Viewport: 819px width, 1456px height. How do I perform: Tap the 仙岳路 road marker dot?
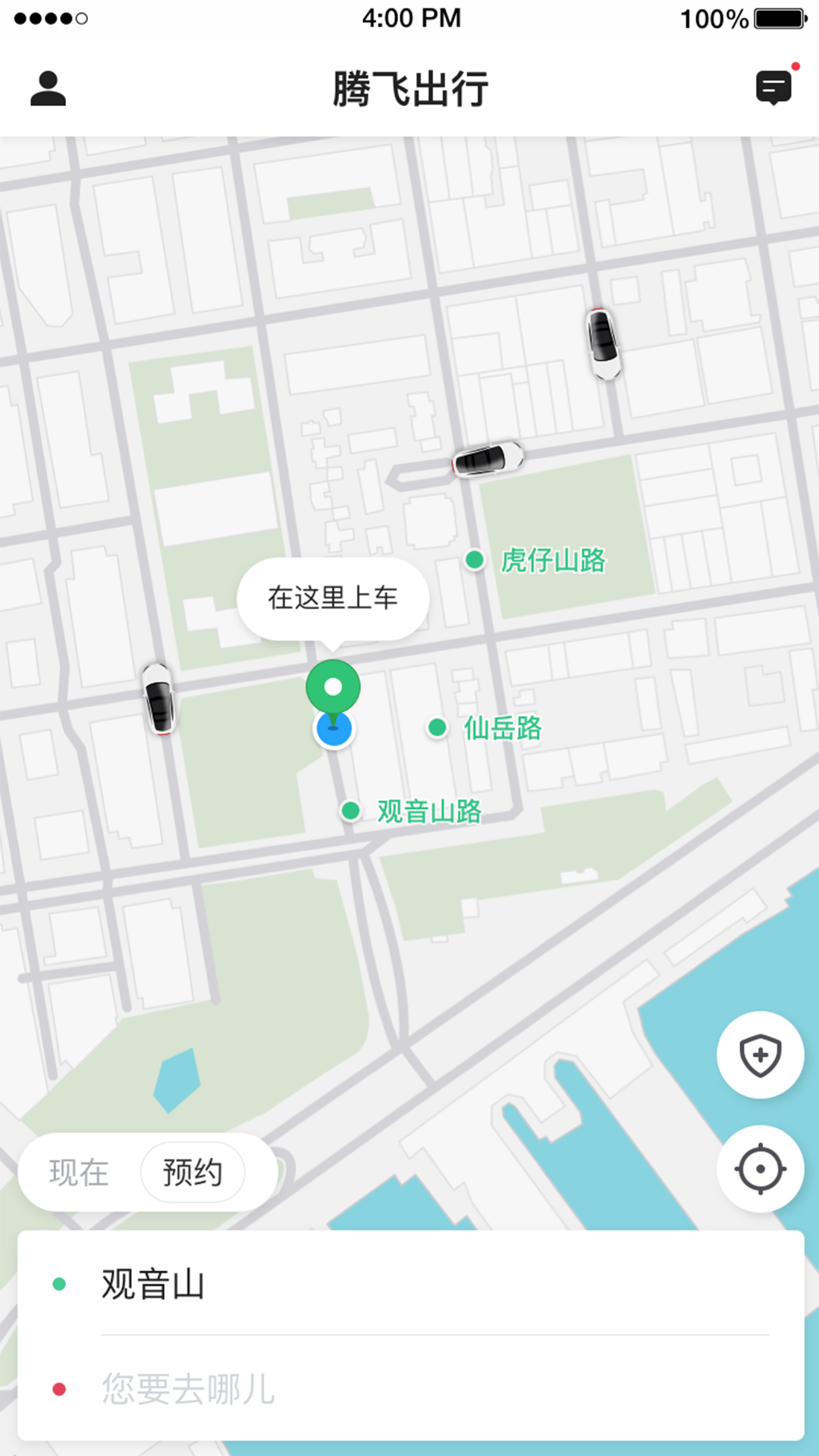pyautogui.click(x=436, y=726)
